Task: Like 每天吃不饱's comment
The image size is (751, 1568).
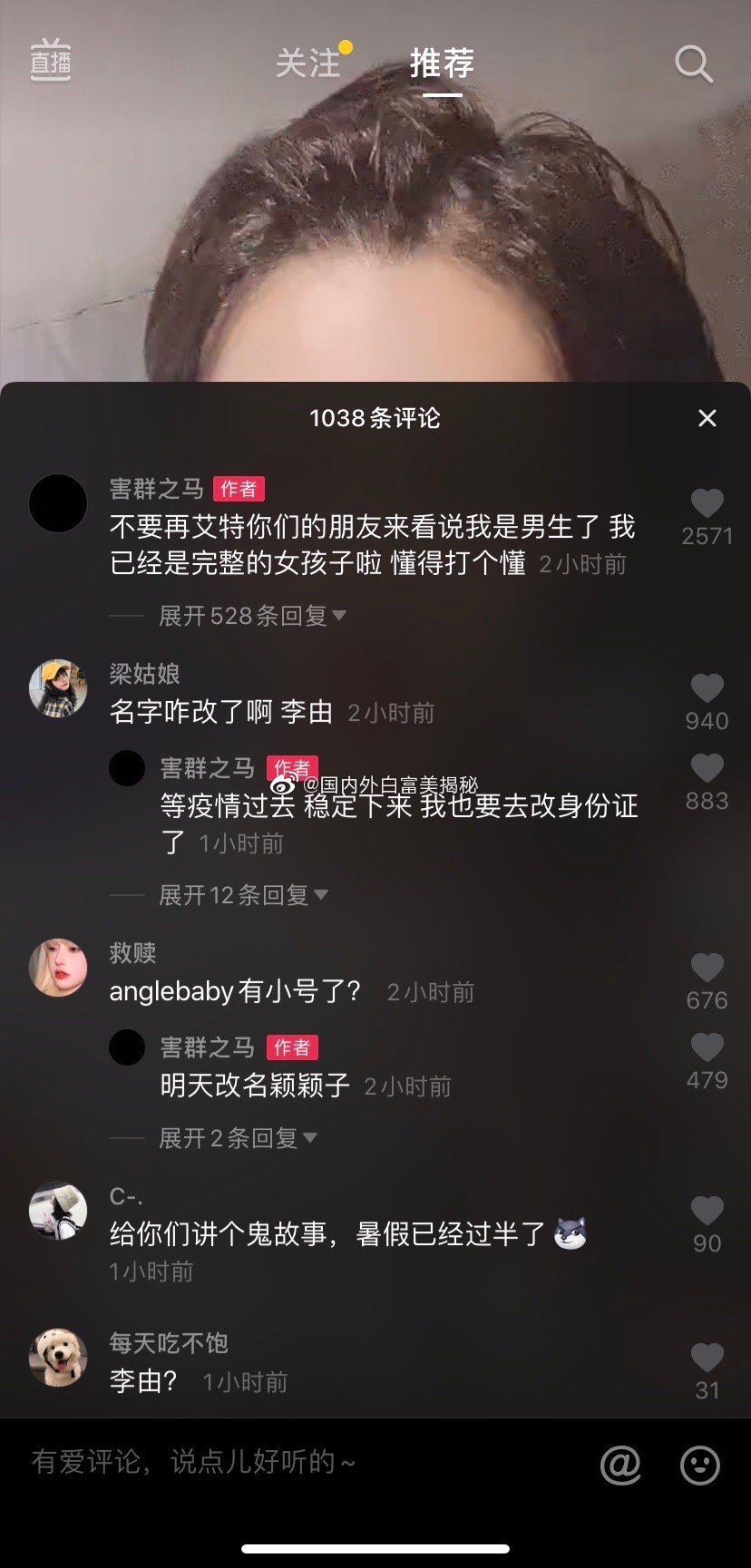Action: [707, 1359]
